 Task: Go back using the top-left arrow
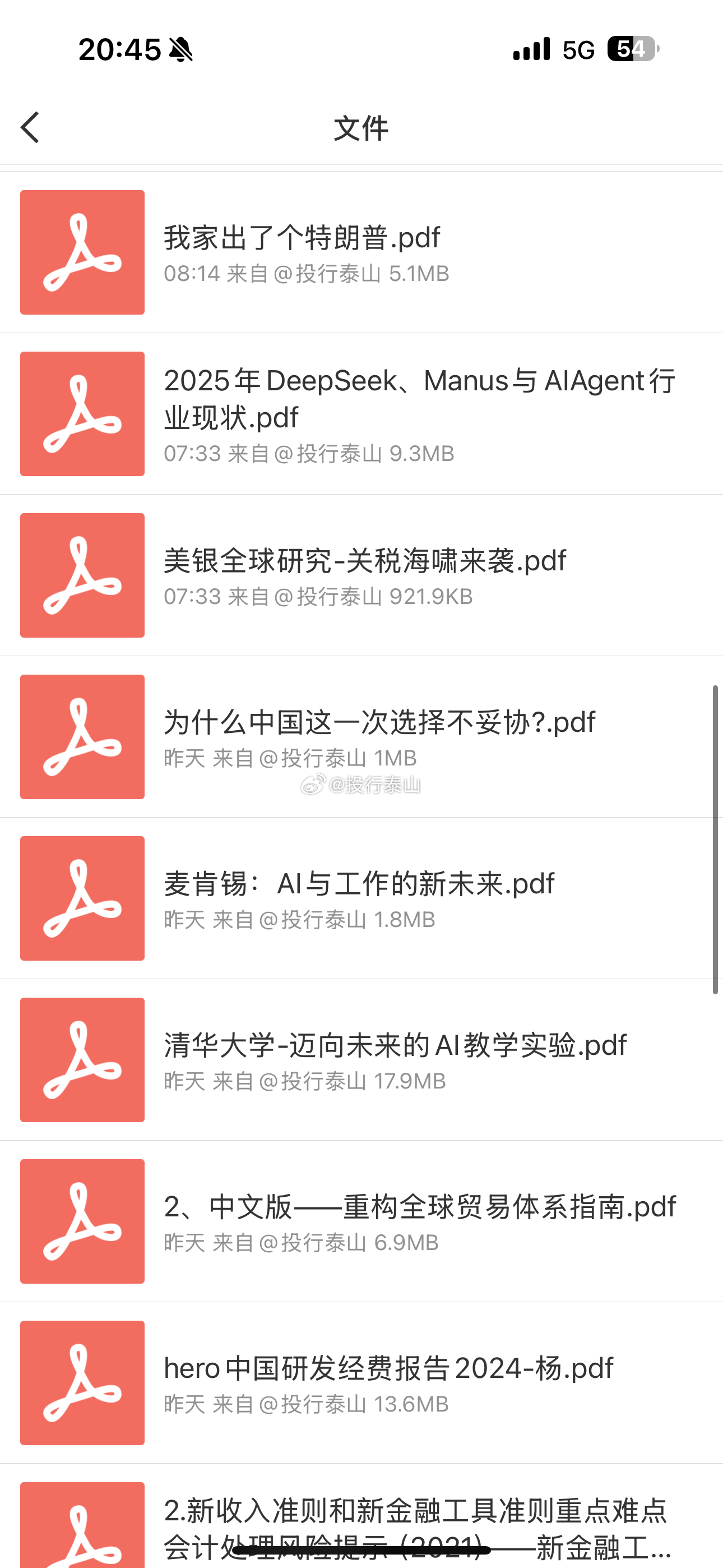click(30, 127)
